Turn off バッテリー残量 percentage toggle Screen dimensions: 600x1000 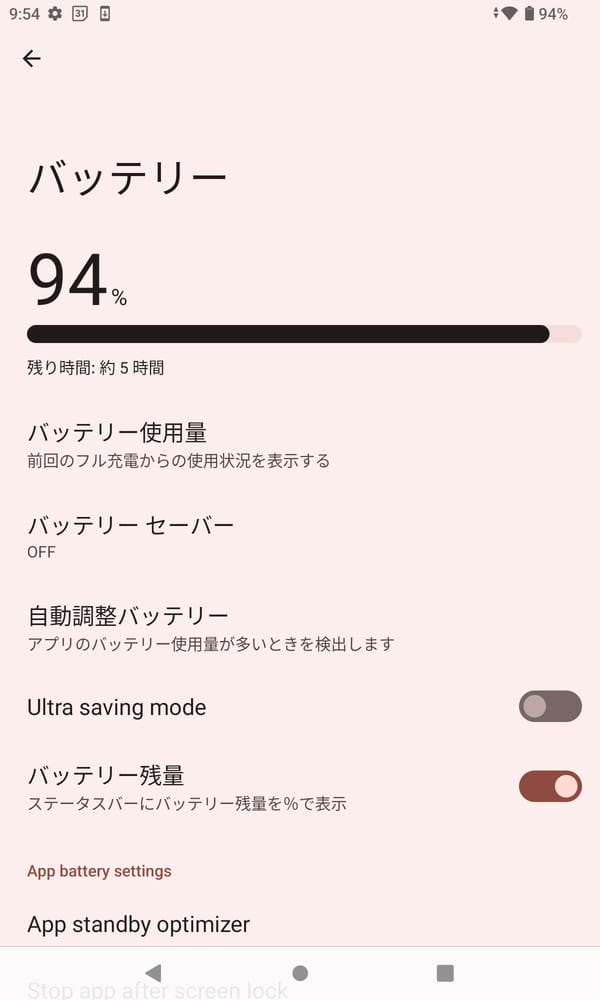[x=549, y=786]
